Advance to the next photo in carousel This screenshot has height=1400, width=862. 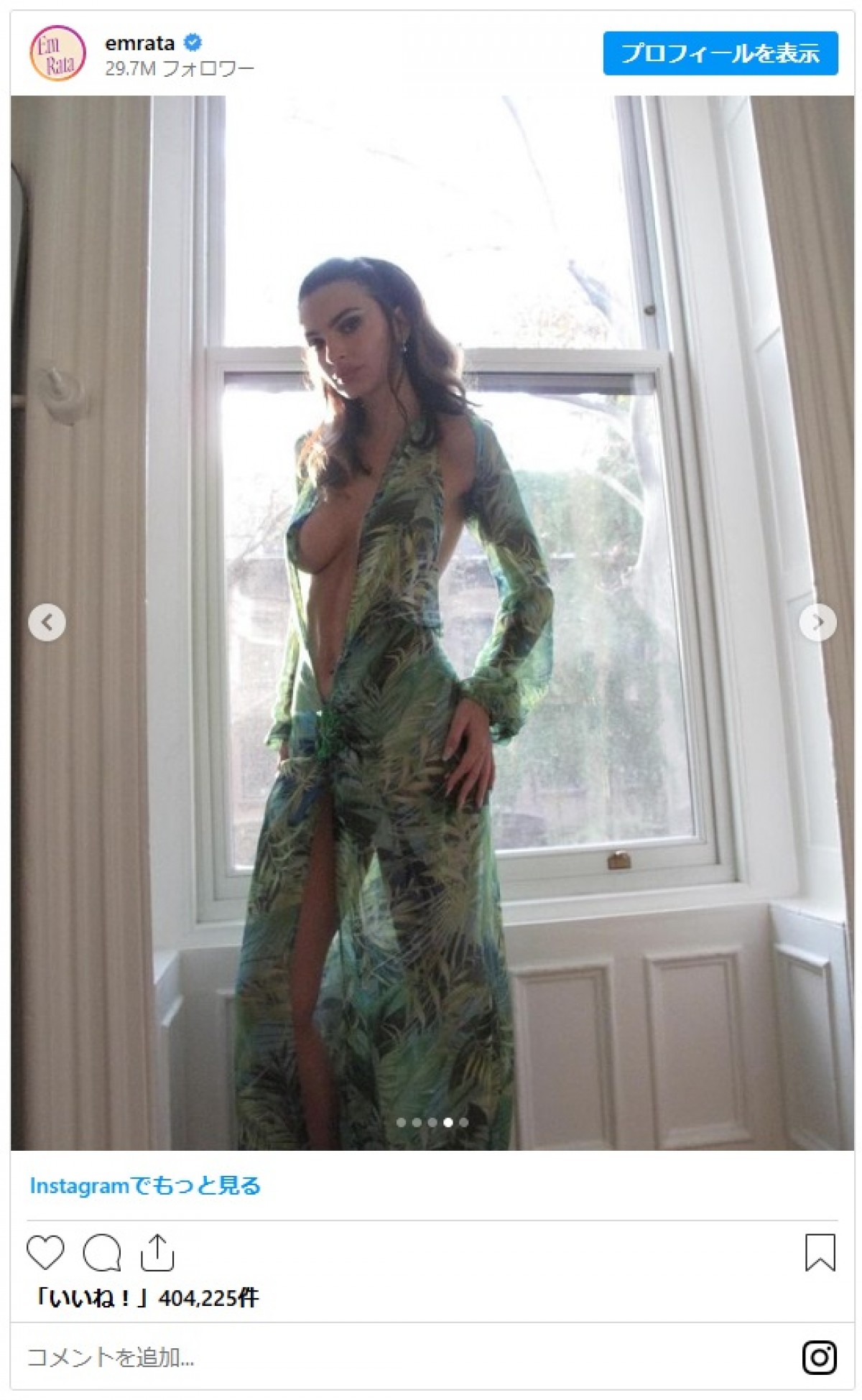click(817, 622)
